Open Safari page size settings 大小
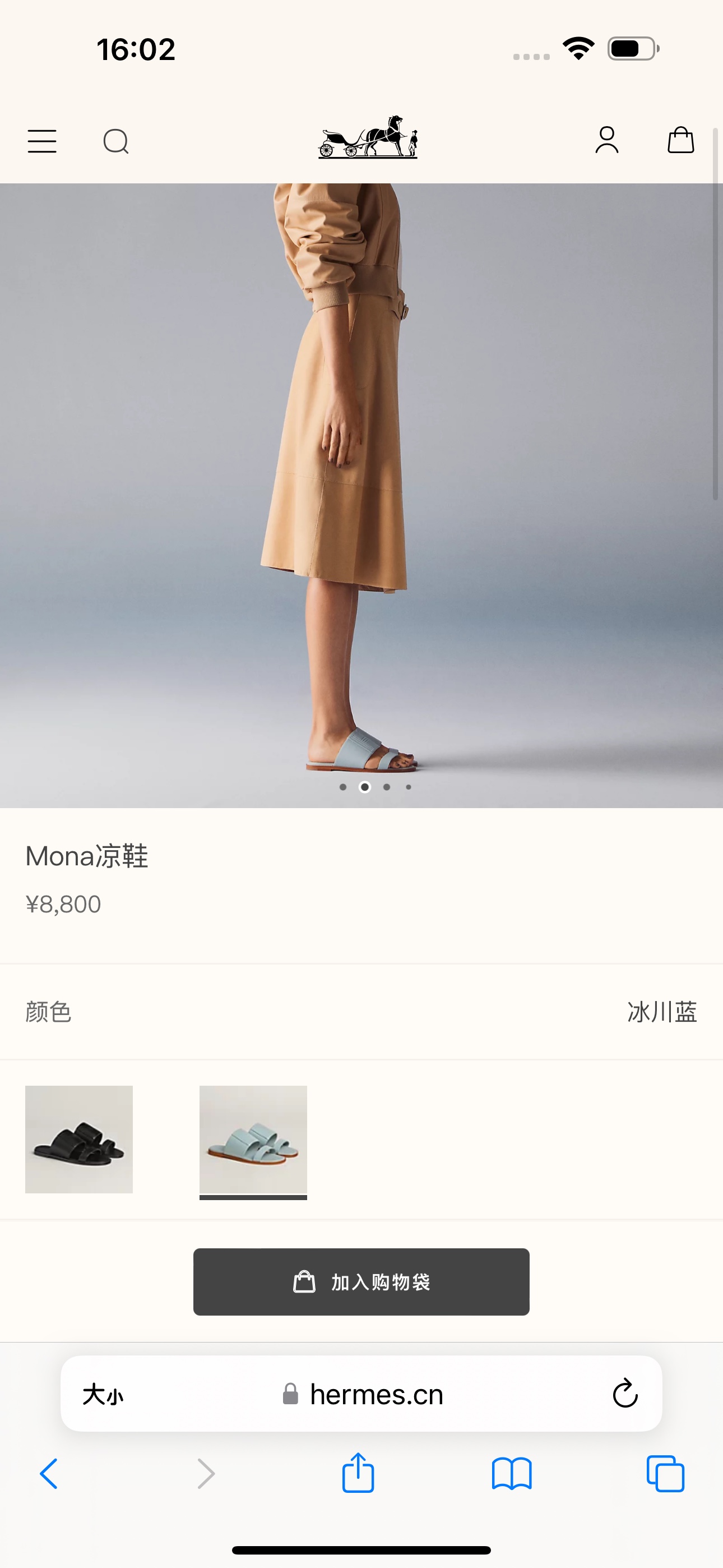The height and width of the screenshot is (1568, 723). (103, 1394)
